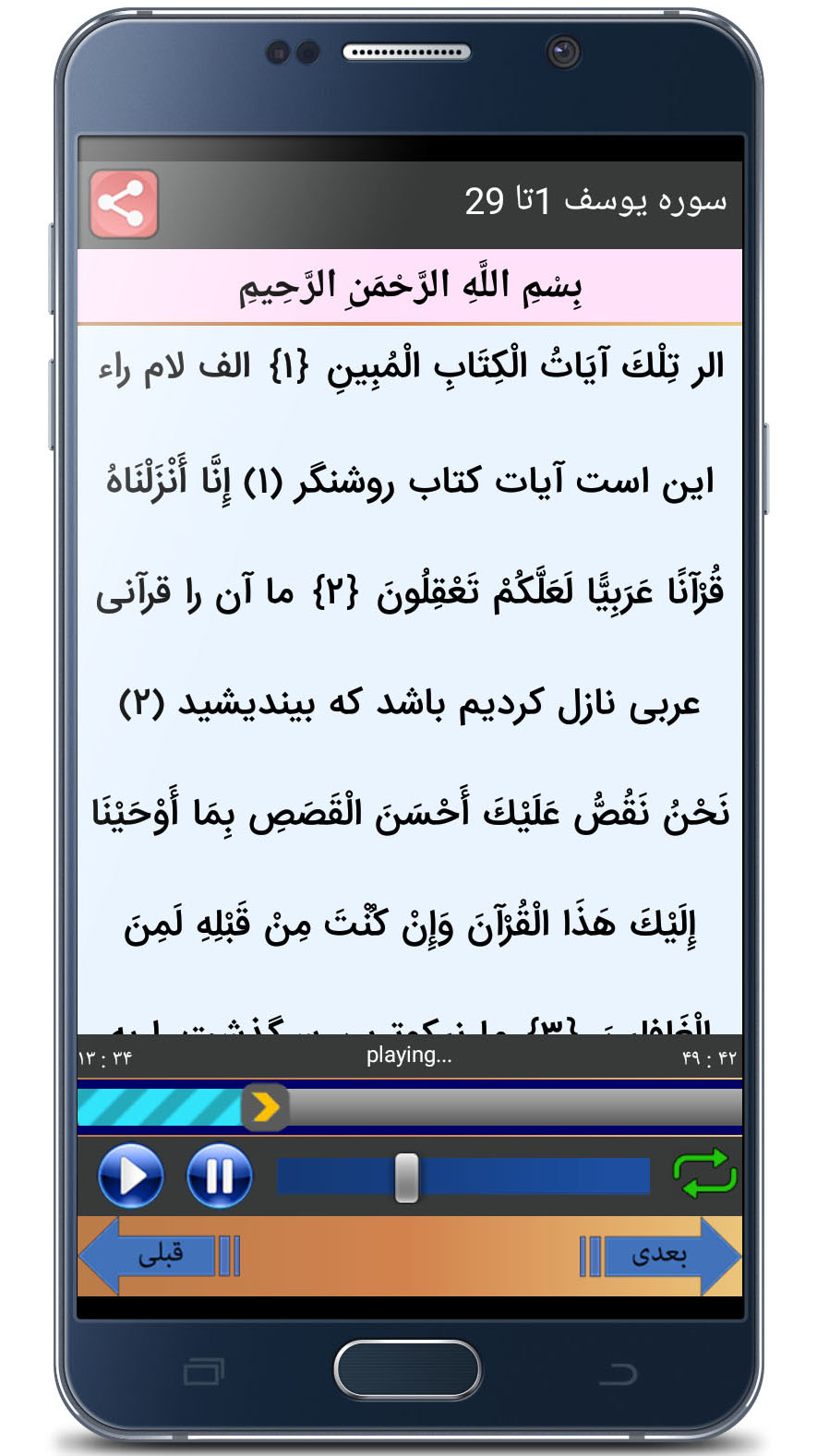Go to the previous section (قبلی)
The image size is (817, 1456).
[x=159, y=1256]
